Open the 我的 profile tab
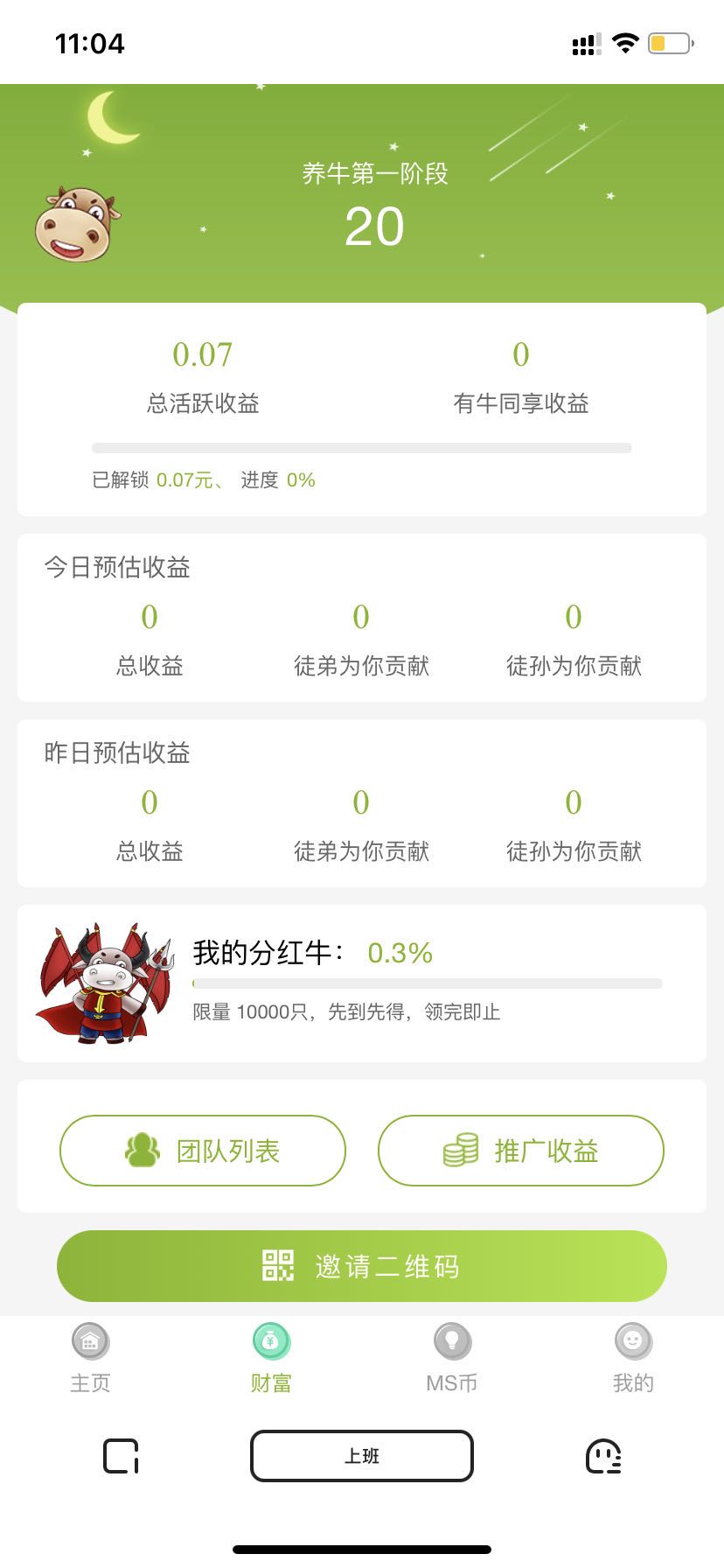The width and height of the screenshot is (724, 1568). point(633,1357)
